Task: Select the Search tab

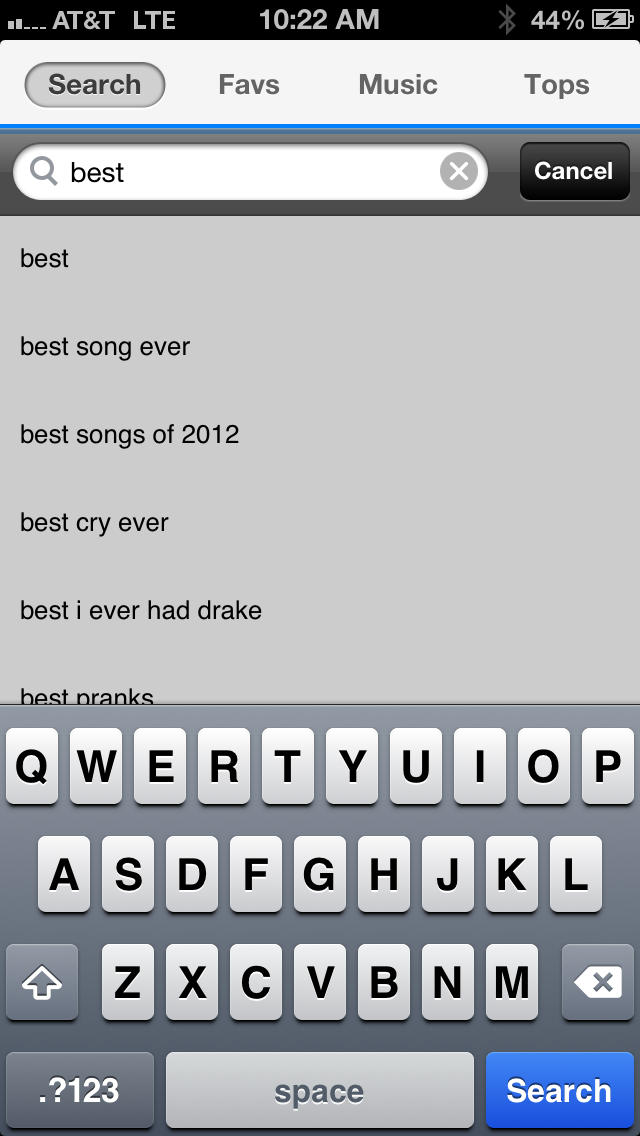Action: pyautogui.click(x=95, y=85)
